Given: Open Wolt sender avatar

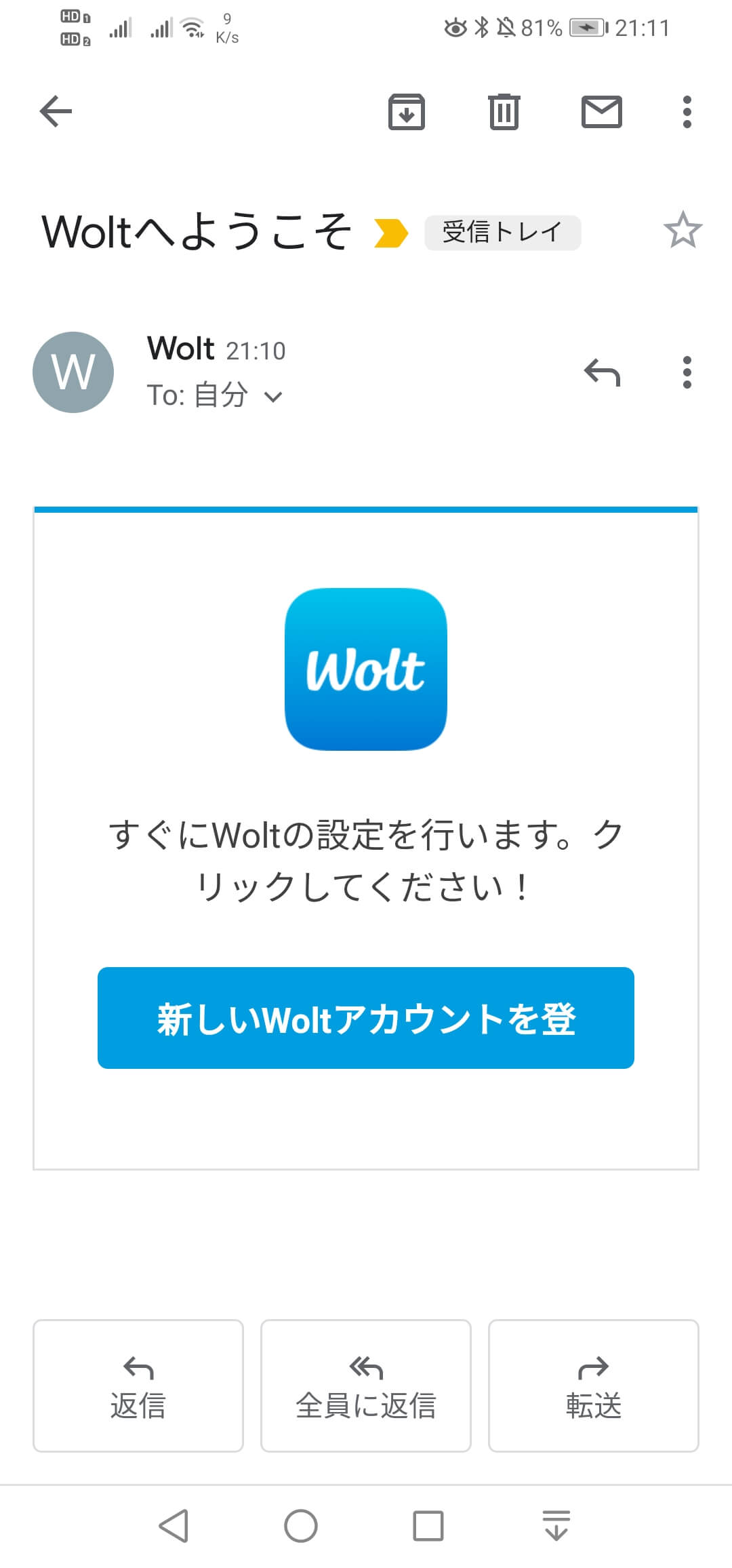Looking at the screenshot, I should coord(73,372).
